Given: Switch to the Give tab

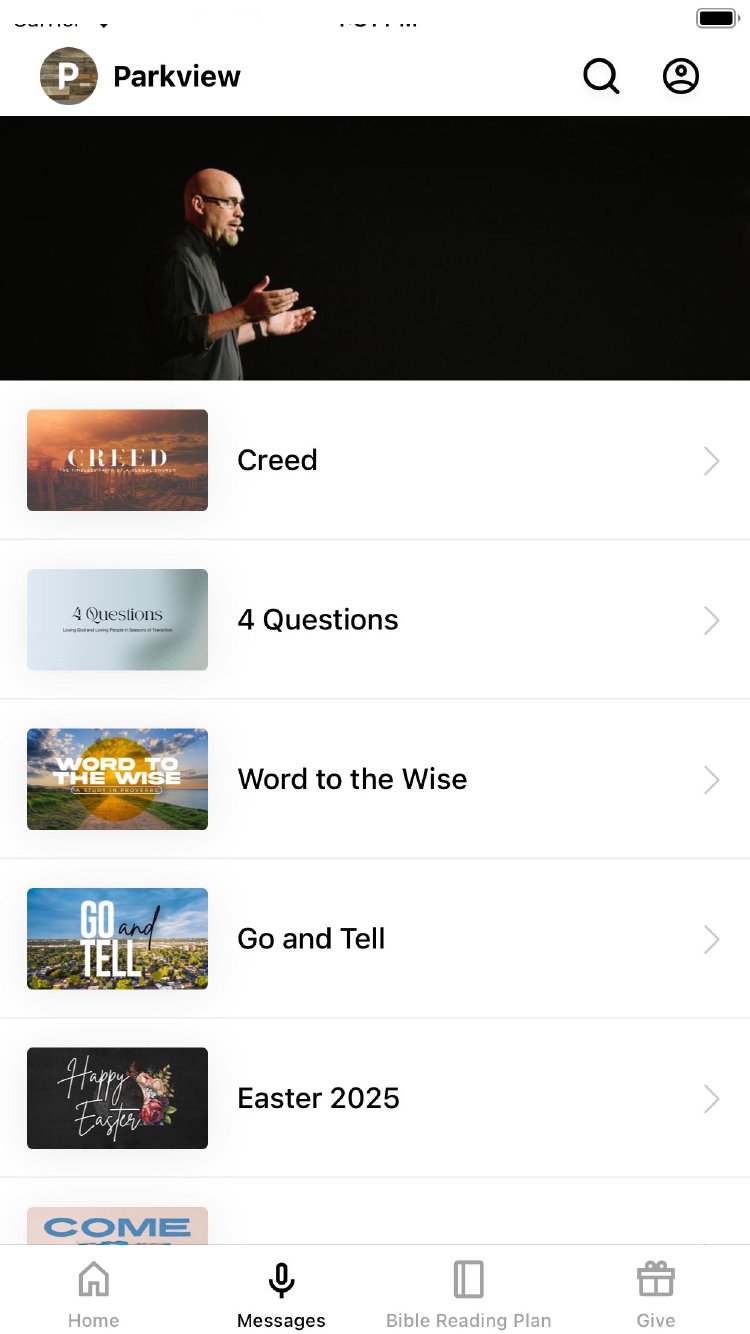Looking at the screenshot, I should pos(656,1293).
